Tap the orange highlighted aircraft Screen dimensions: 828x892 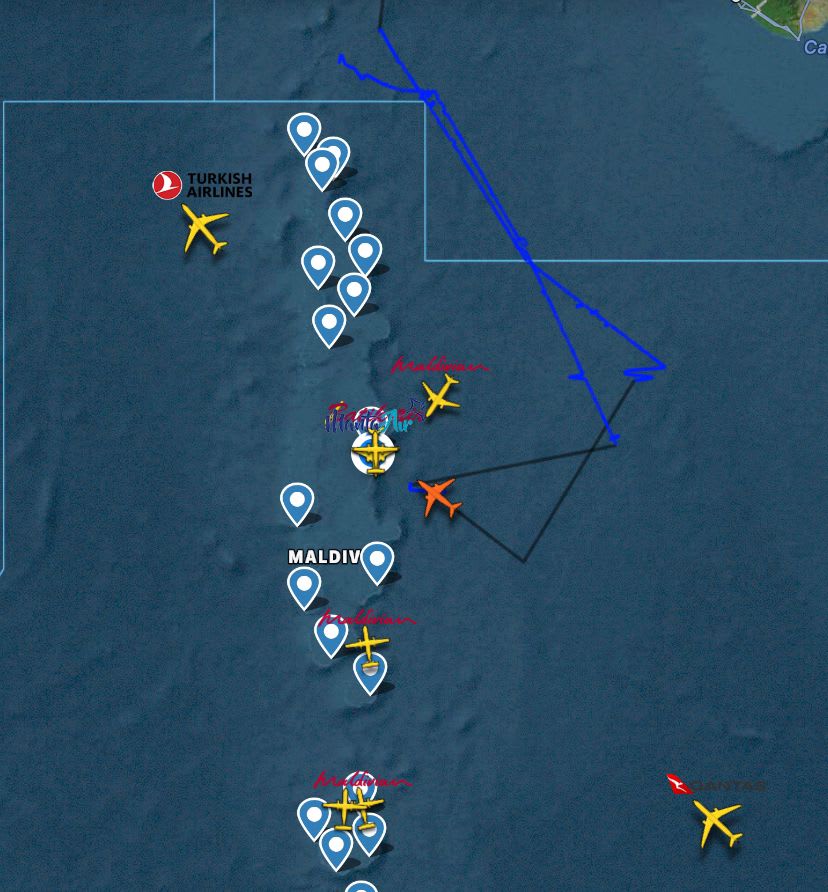tap(438, 497)
